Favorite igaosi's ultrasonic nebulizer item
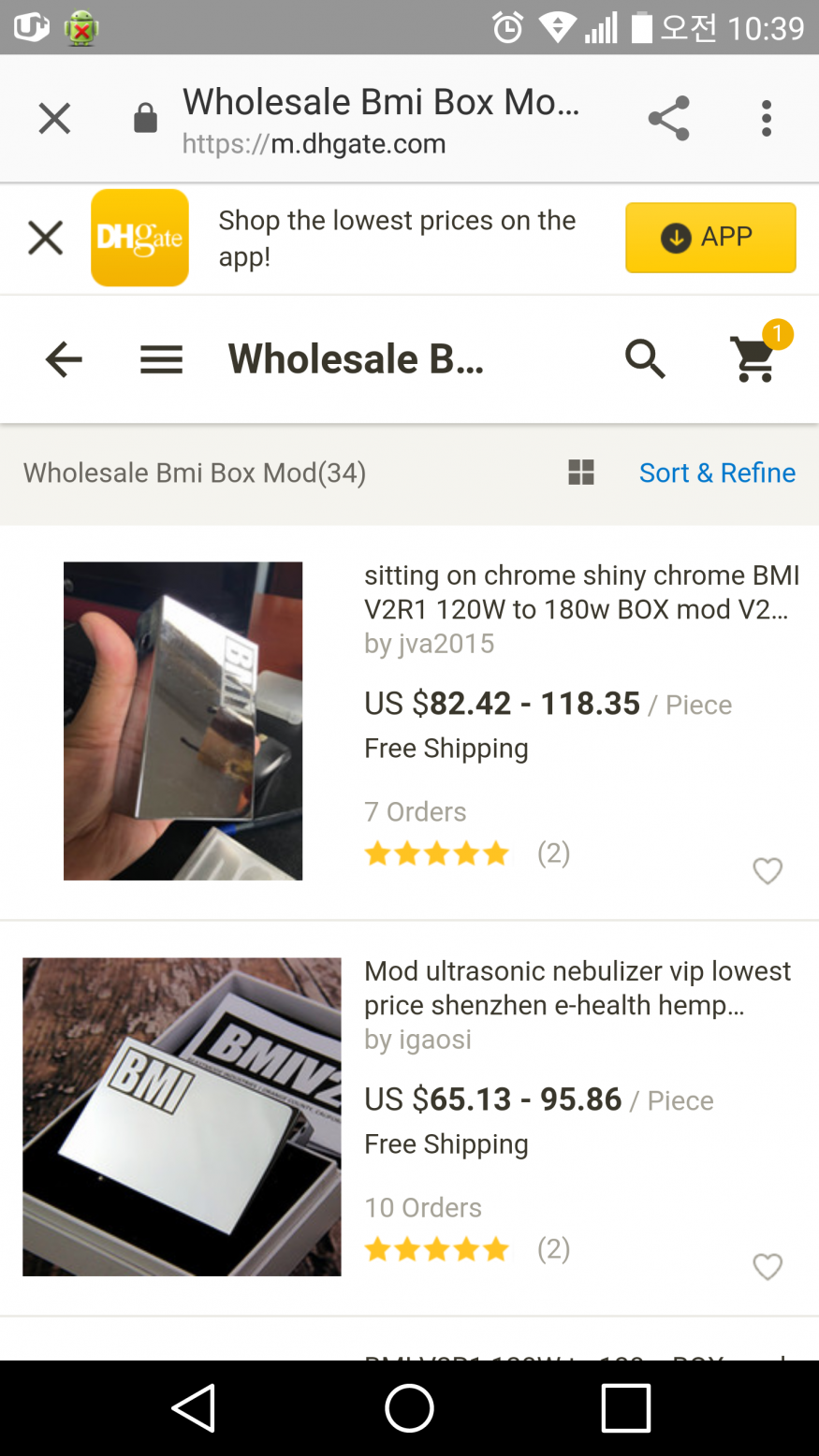 click(x=768, y=1267)
